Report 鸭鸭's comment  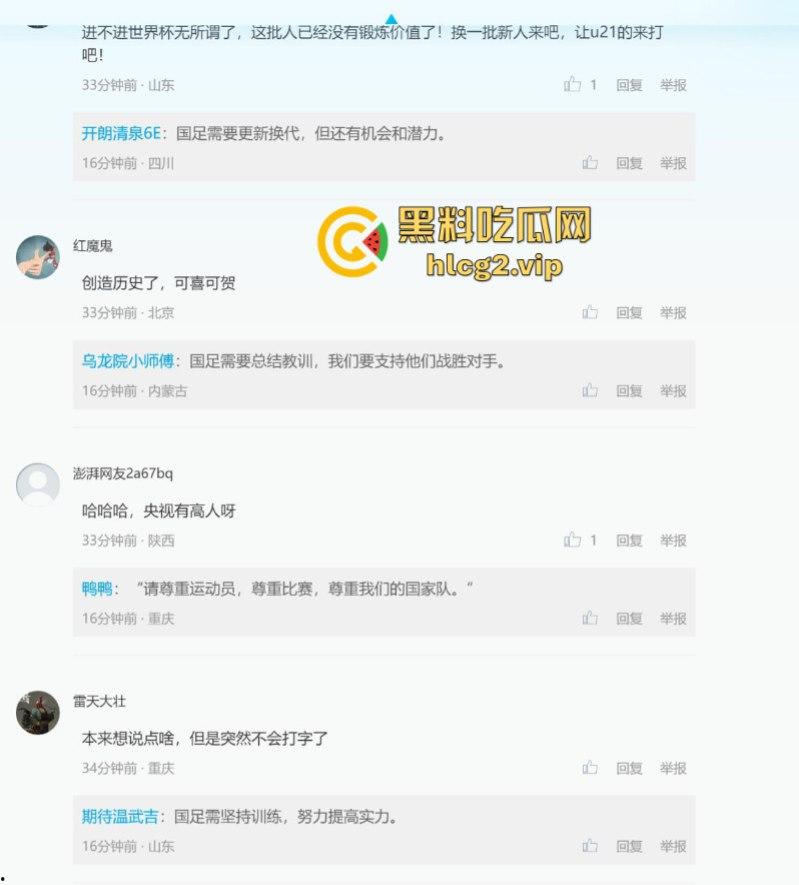(x=673, y=619)
